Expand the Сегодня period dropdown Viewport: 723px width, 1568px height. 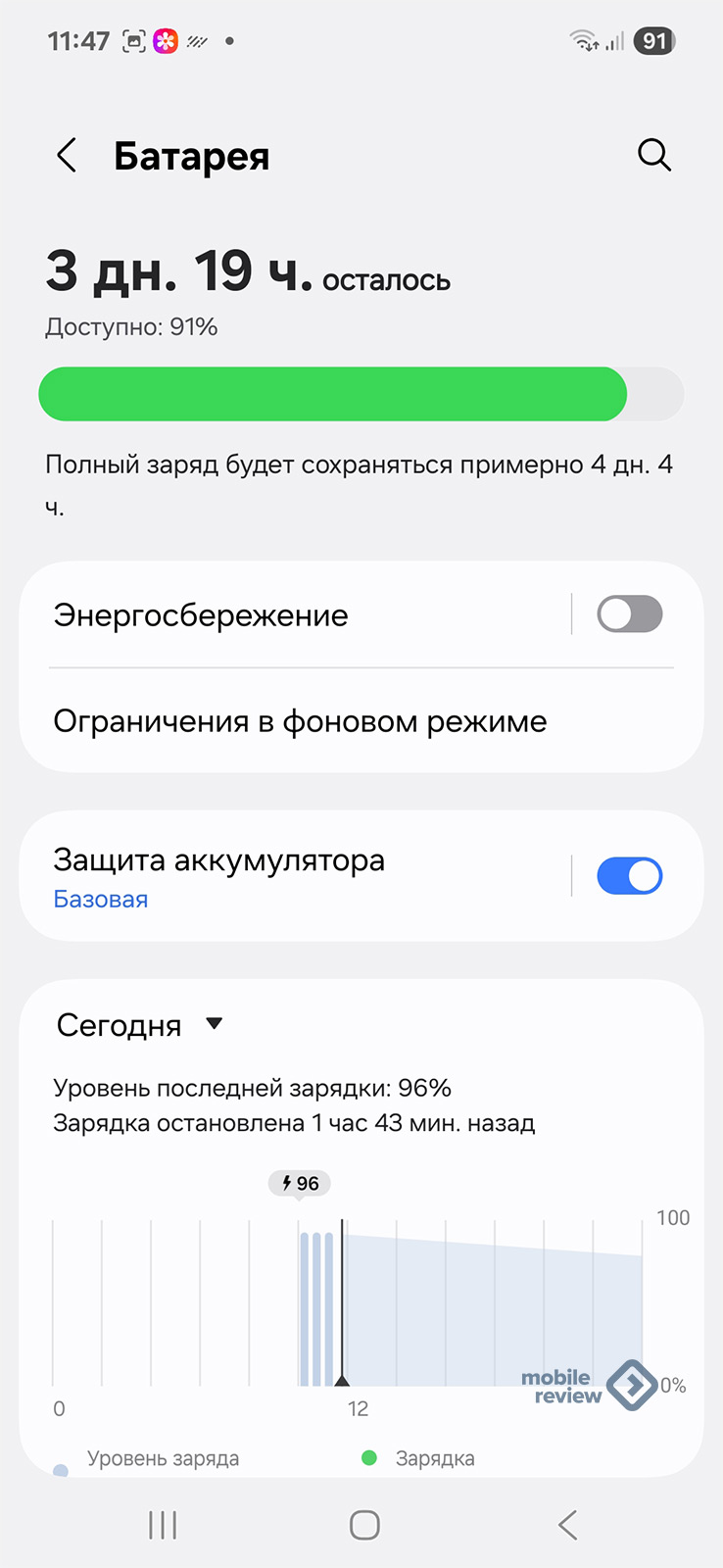(x=140, y=1025)
